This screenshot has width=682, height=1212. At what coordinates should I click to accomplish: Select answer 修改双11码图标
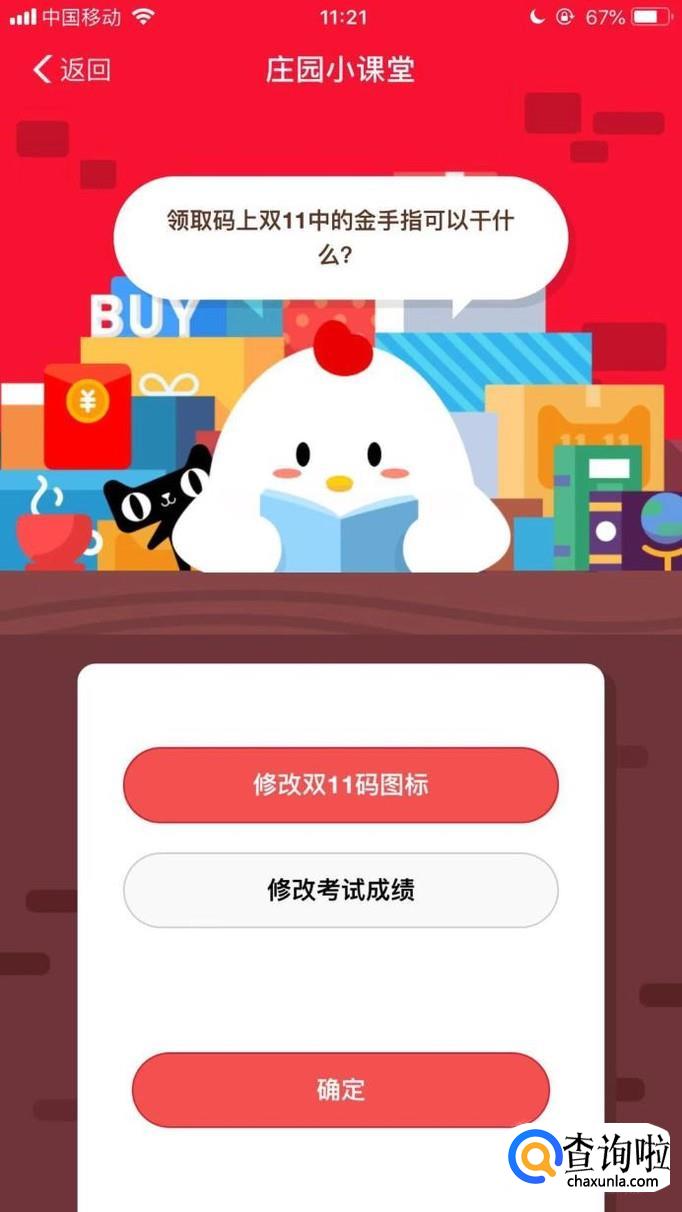point(340,785)
